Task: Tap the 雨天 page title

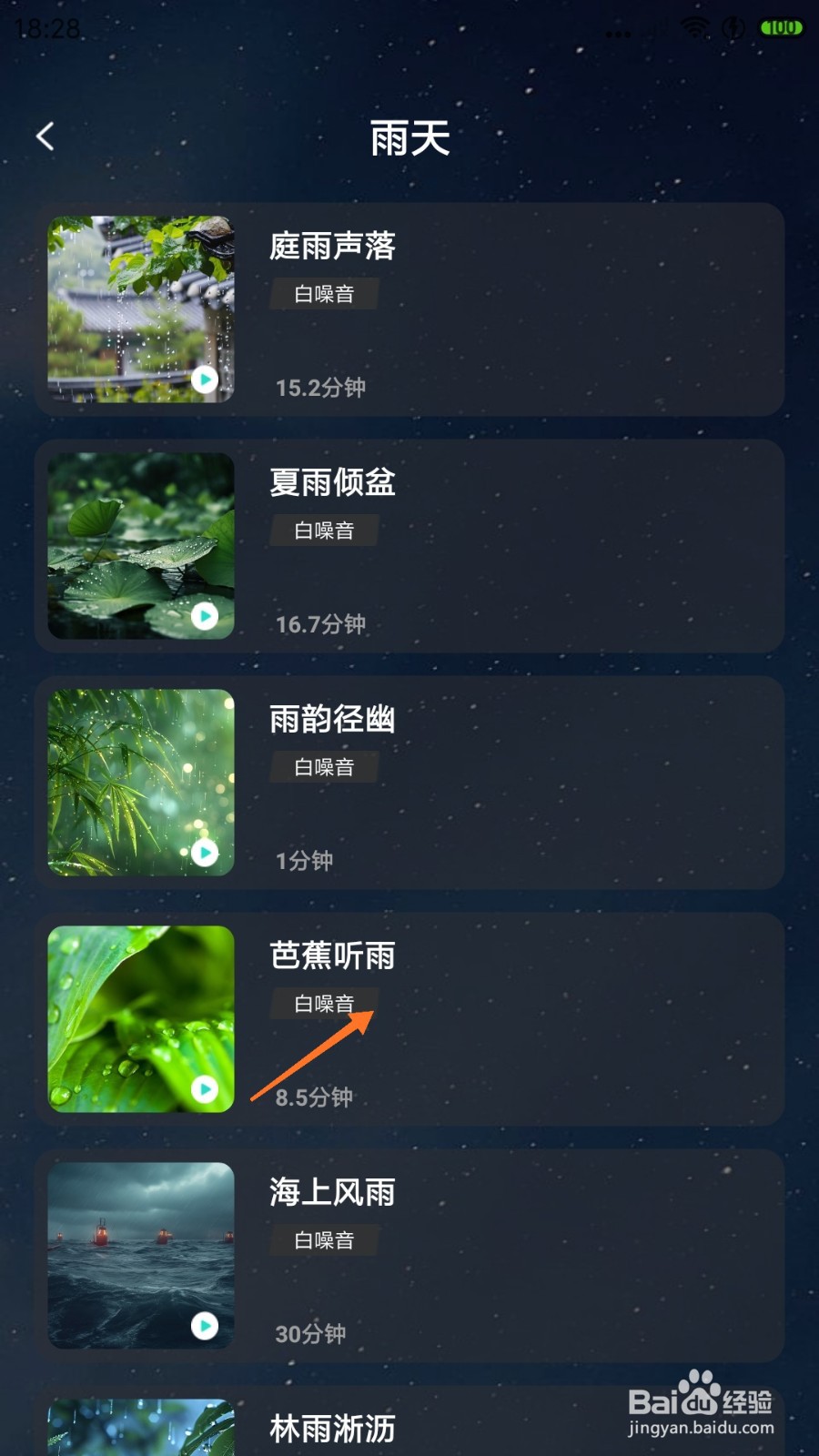Action: [409, 136]
